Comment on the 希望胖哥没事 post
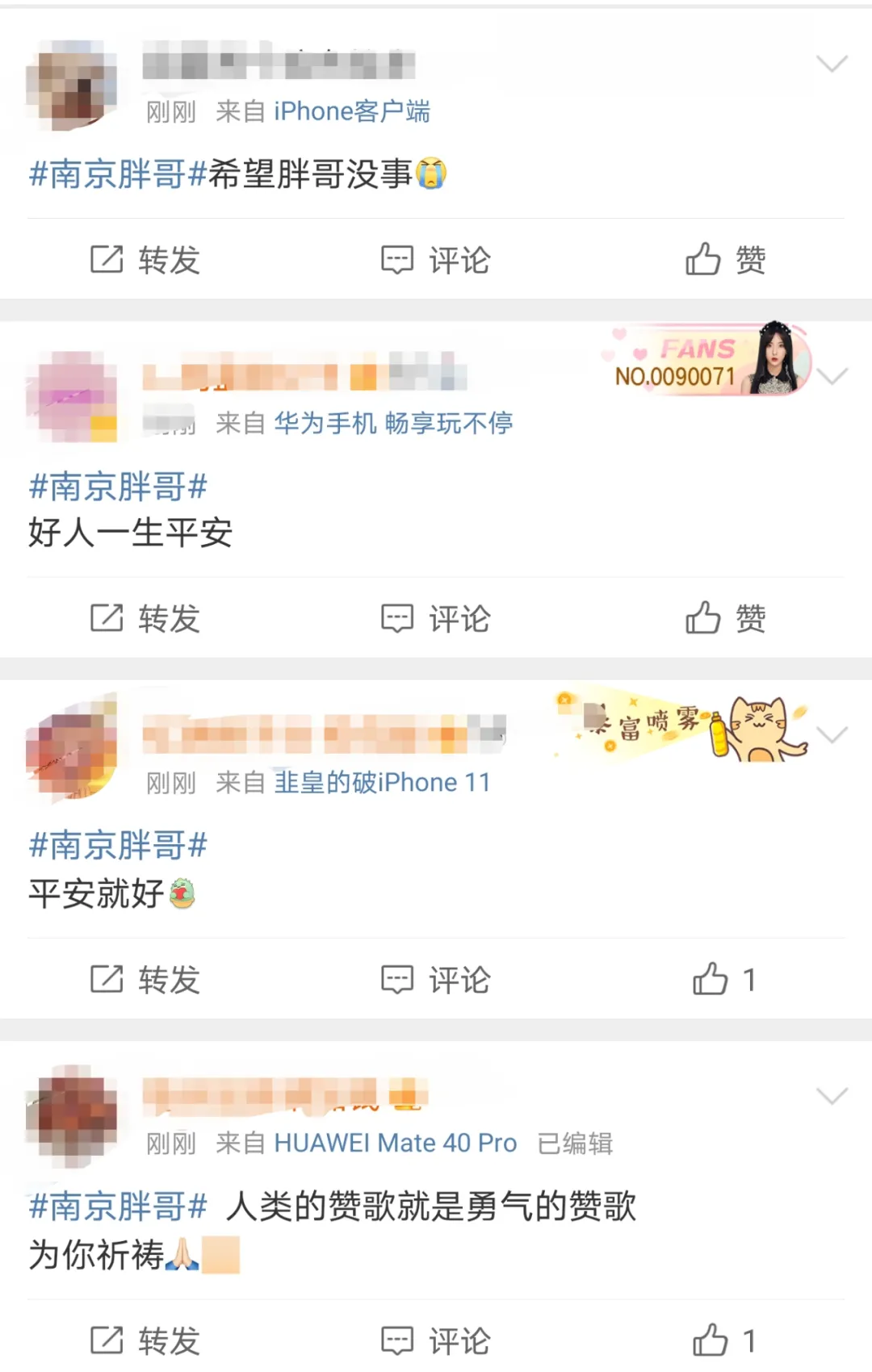The height and width of the screenshot is (1372, 872). pyautogui.click(x=436, y=260)
